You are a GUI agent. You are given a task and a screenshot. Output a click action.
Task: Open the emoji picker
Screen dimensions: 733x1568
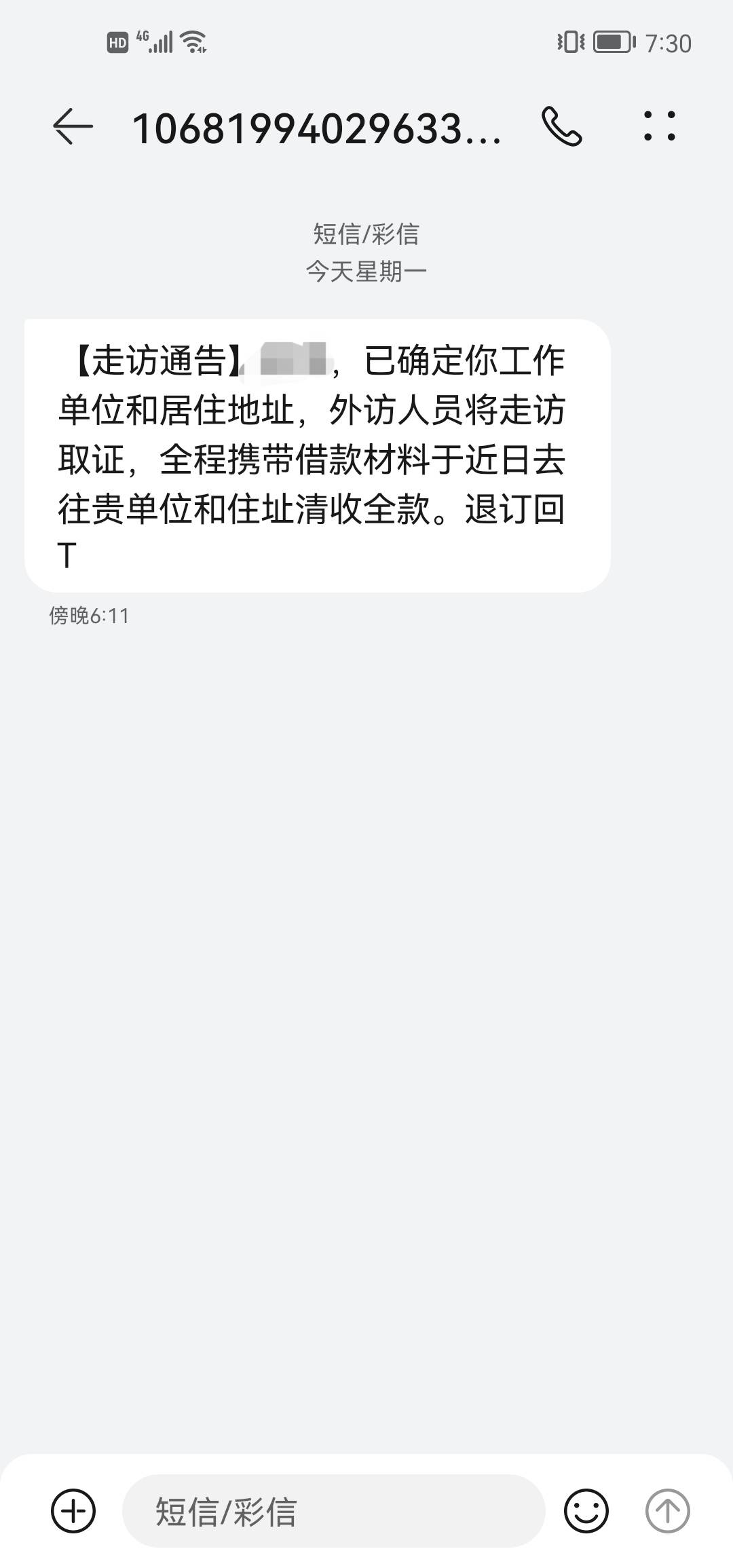point(586,1511)
